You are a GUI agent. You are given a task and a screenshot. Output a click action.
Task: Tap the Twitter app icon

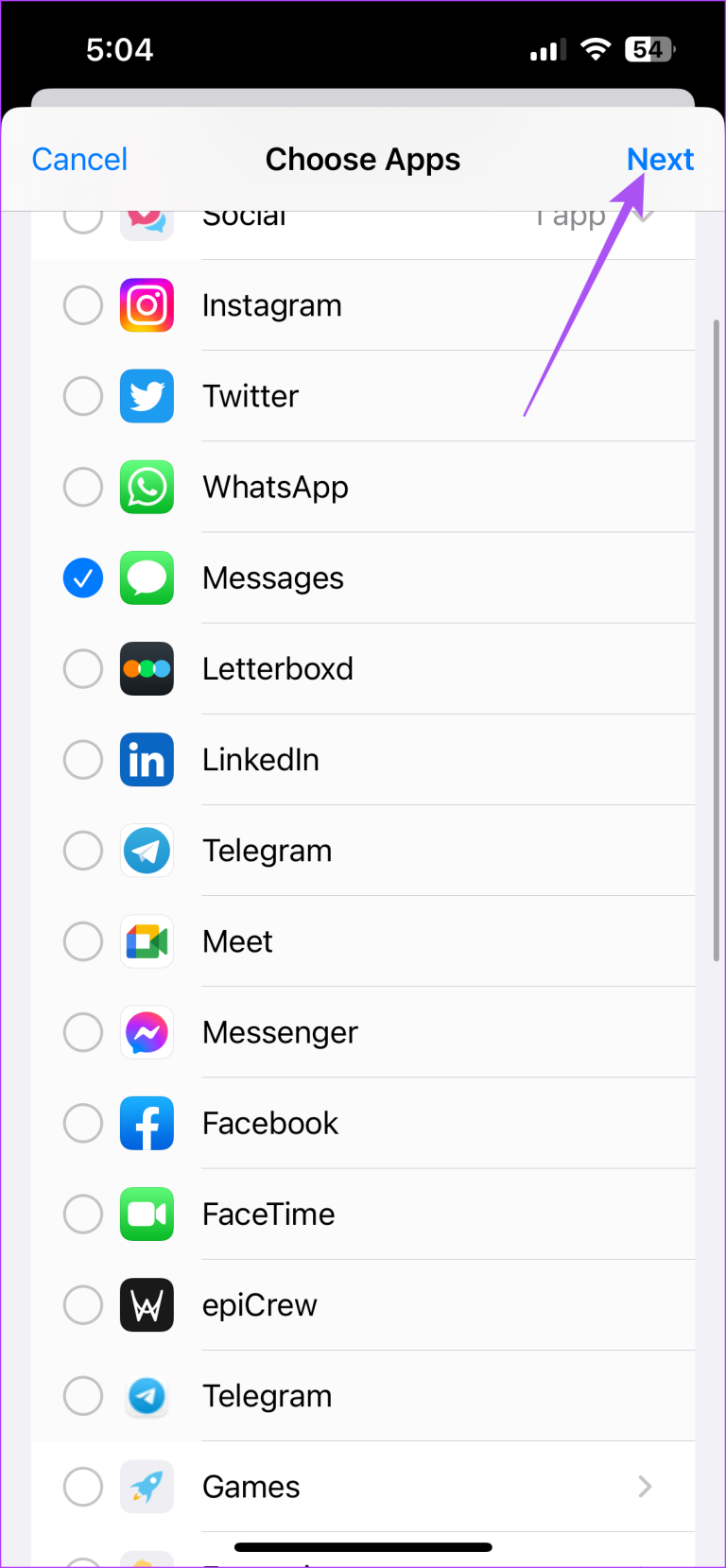(147, 396)
